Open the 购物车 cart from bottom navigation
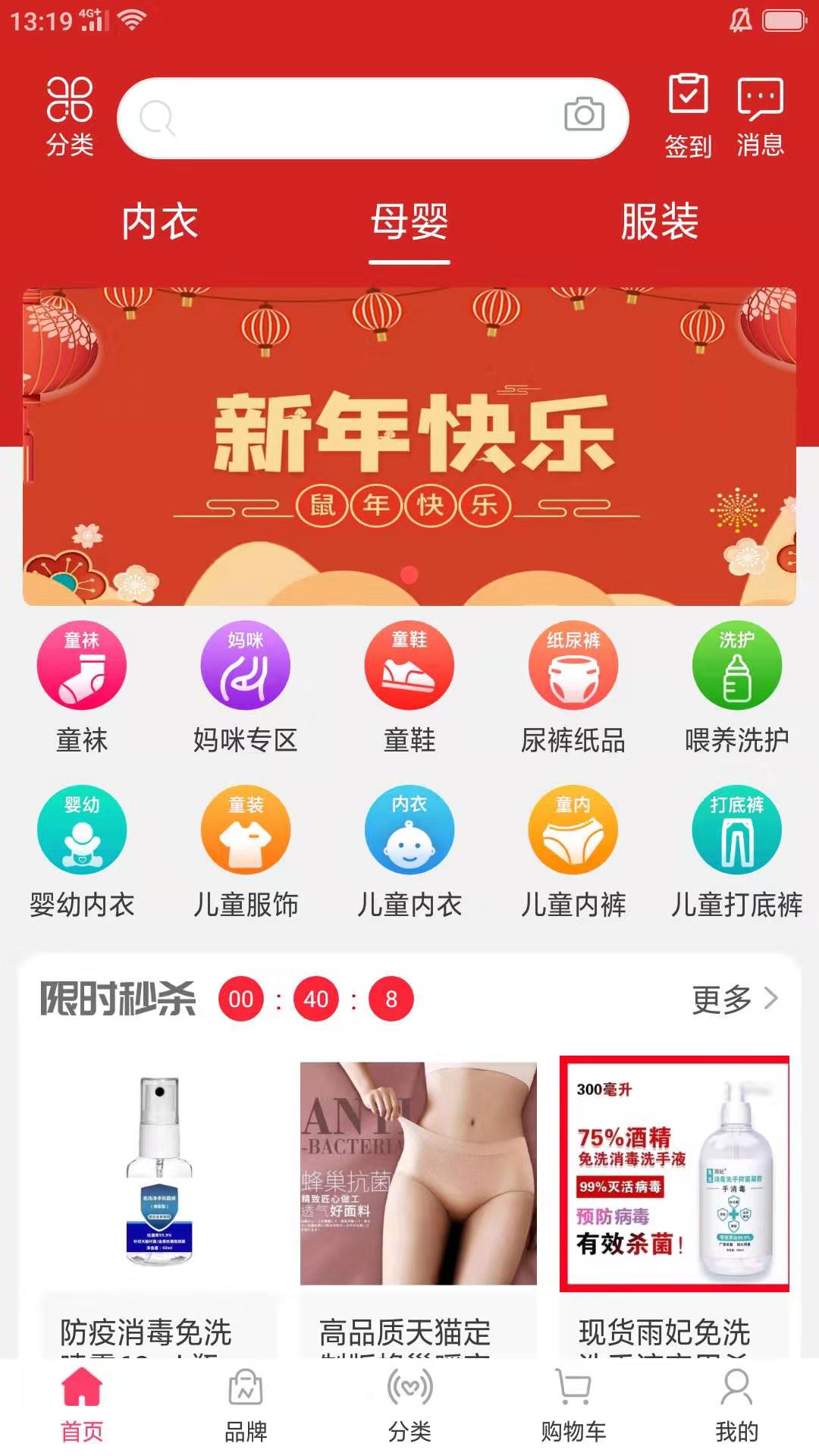The height and width of the screenshot is (1456, 819). 573,1407
